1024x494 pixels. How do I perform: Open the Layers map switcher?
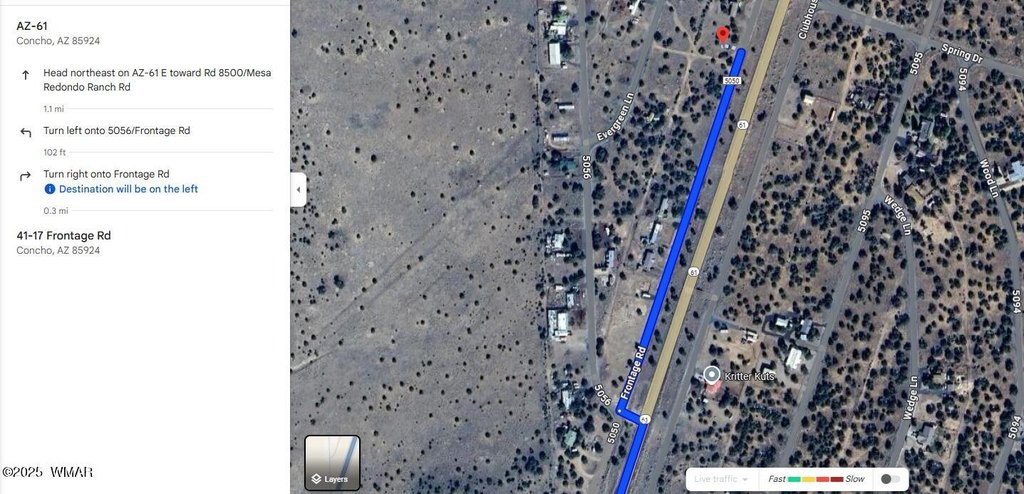(332, 462)
